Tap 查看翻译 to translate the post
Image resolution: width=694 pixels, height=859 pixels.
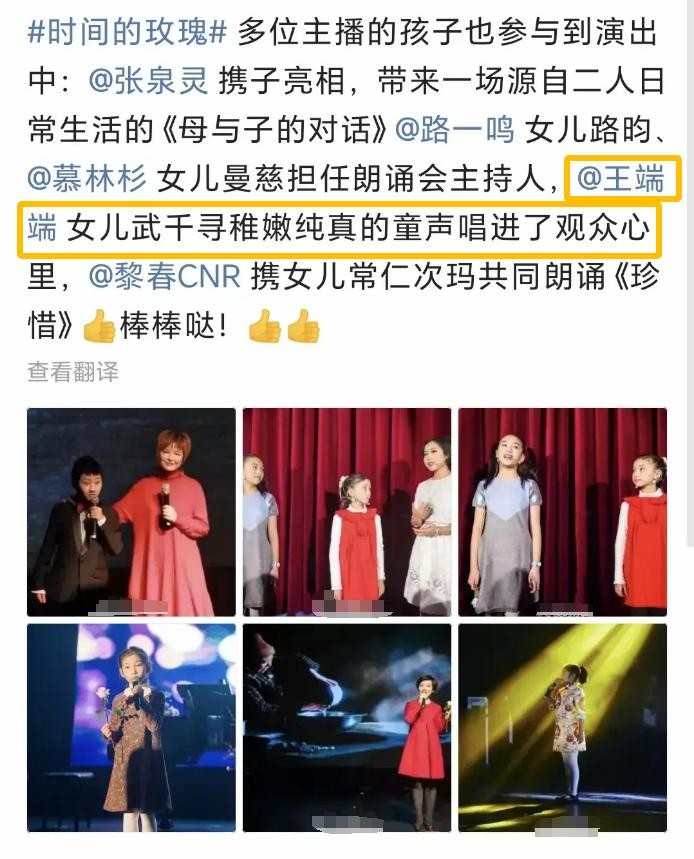[73, 372]
